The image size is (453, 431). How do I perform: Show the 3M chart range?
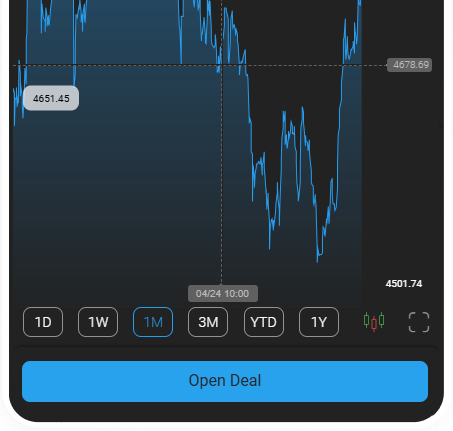click(208, 322)
